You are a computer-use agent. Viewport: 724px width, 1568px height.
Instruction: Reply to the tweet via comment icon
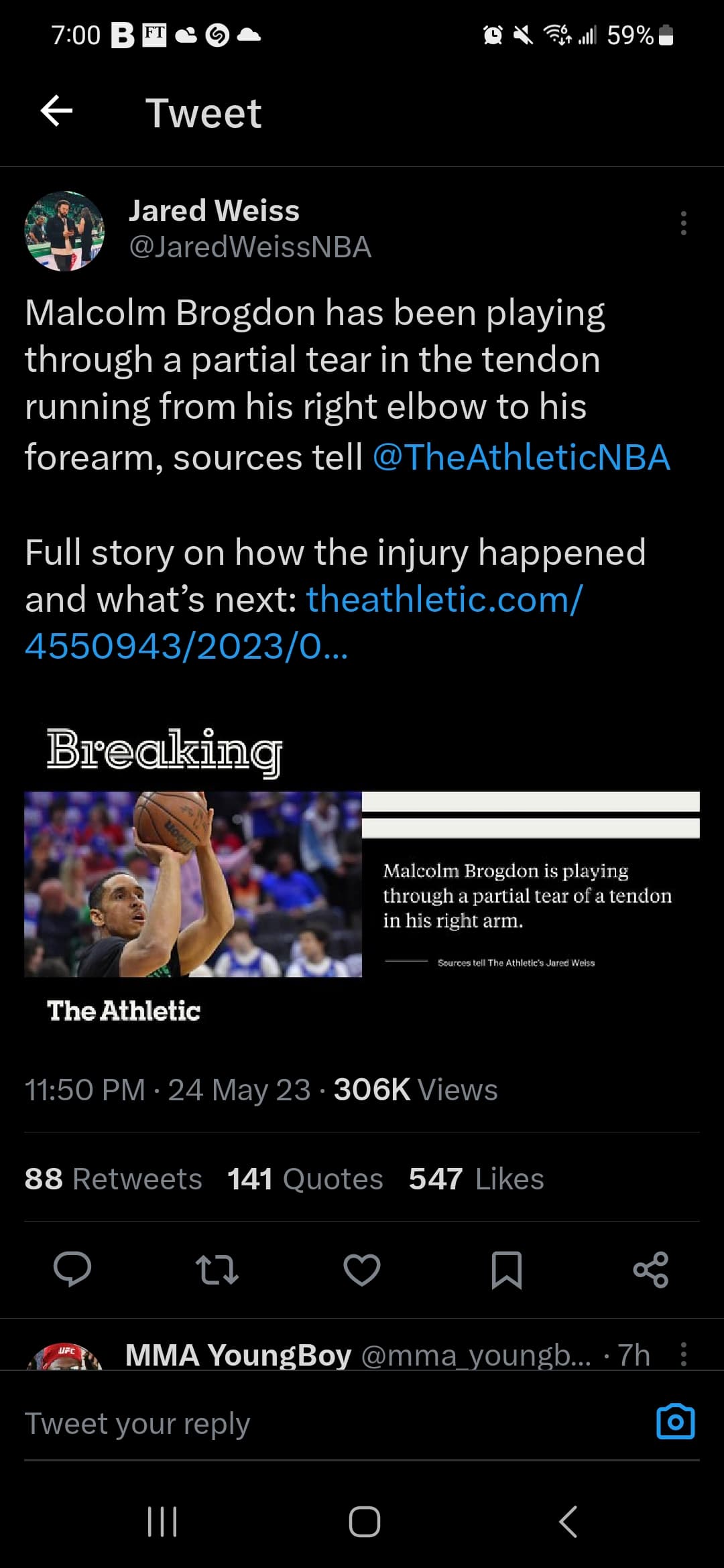[72, 1269]
